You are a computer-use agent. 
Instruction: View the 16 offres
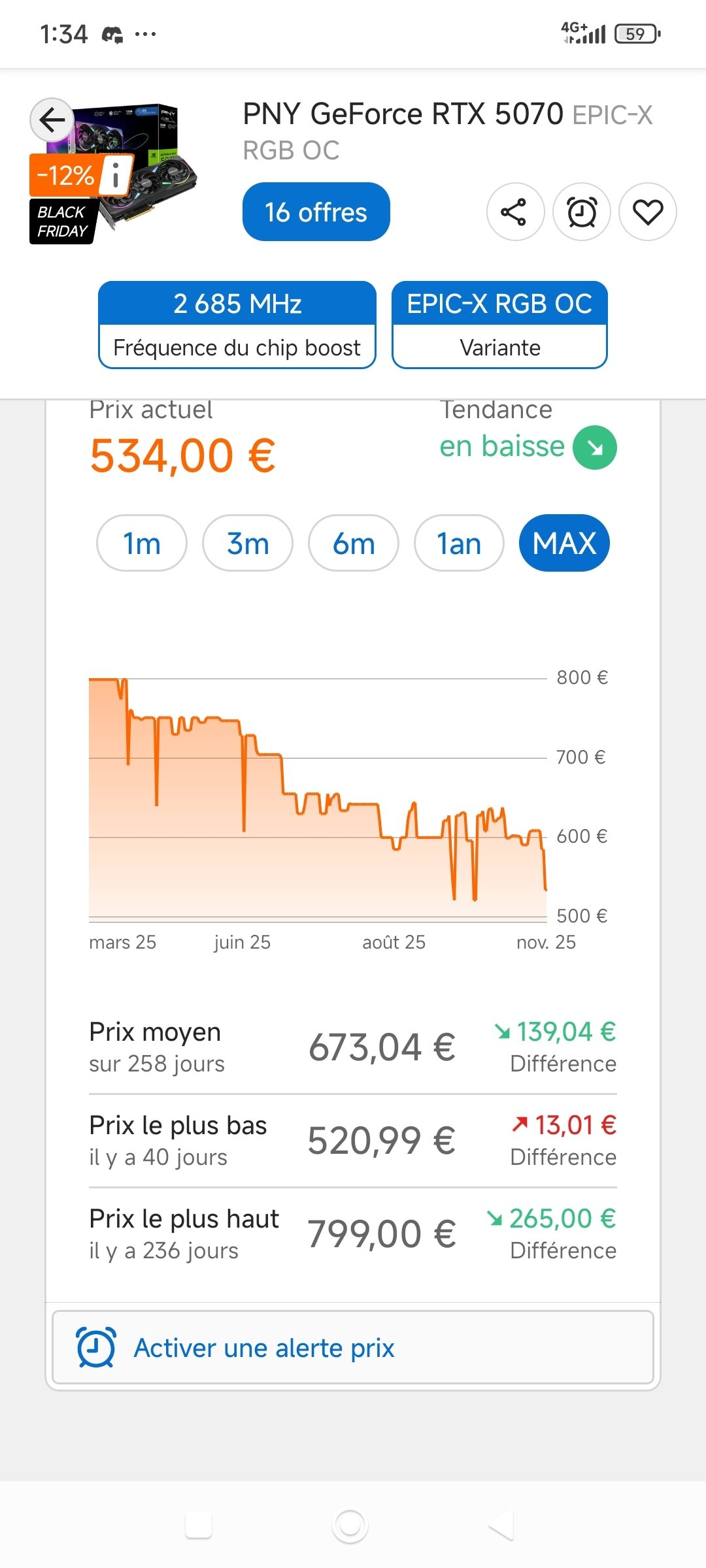click(316, 212)
